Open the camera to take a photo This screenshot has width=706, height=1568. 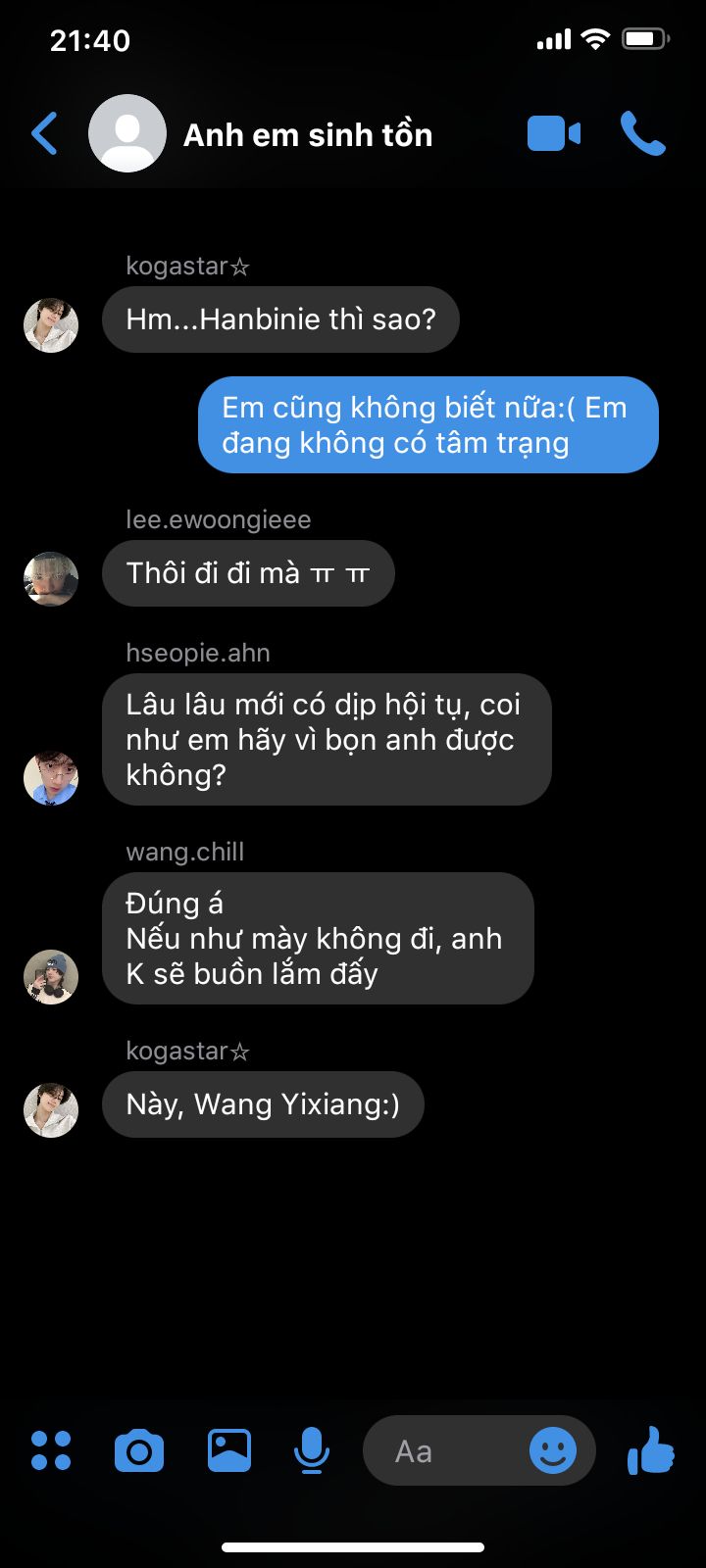[139, 1450]
